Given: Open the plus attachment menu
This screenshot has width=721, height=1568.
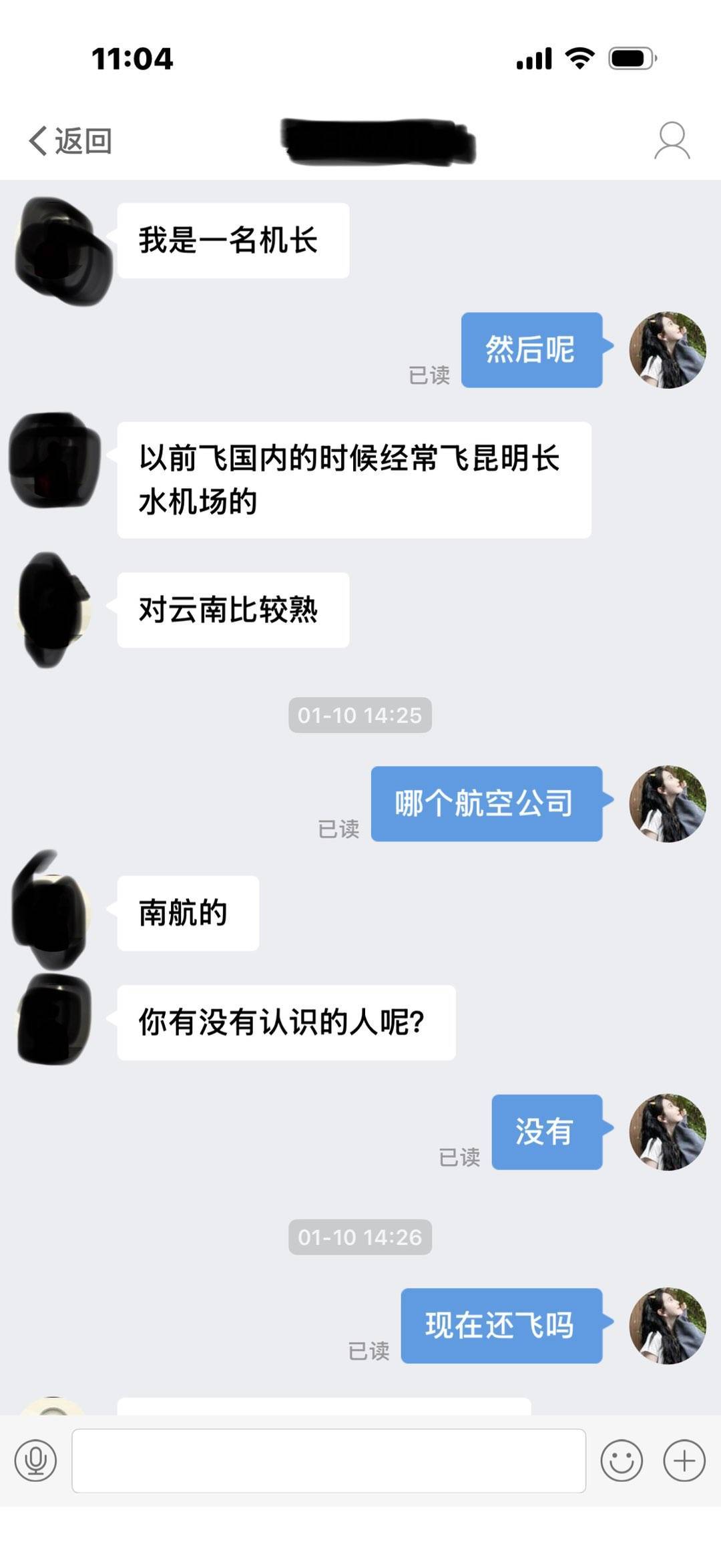Looking at the screenshot, I should 684,1460.
